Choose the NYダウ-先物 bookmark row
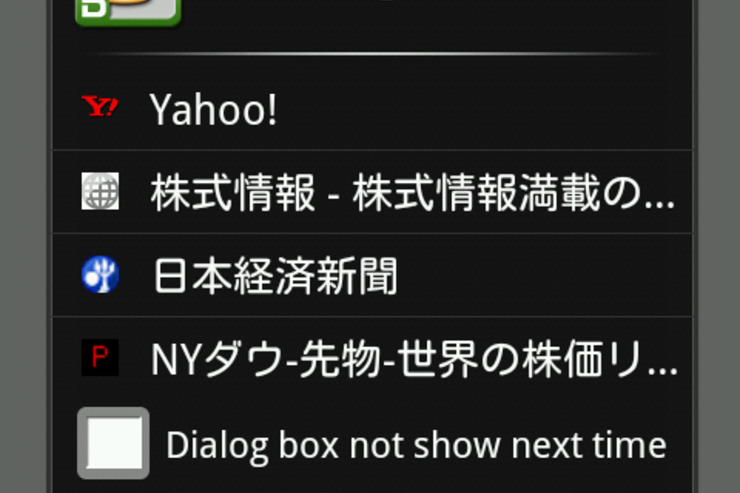The image size is (740, 493). click(x=370, y=359)
